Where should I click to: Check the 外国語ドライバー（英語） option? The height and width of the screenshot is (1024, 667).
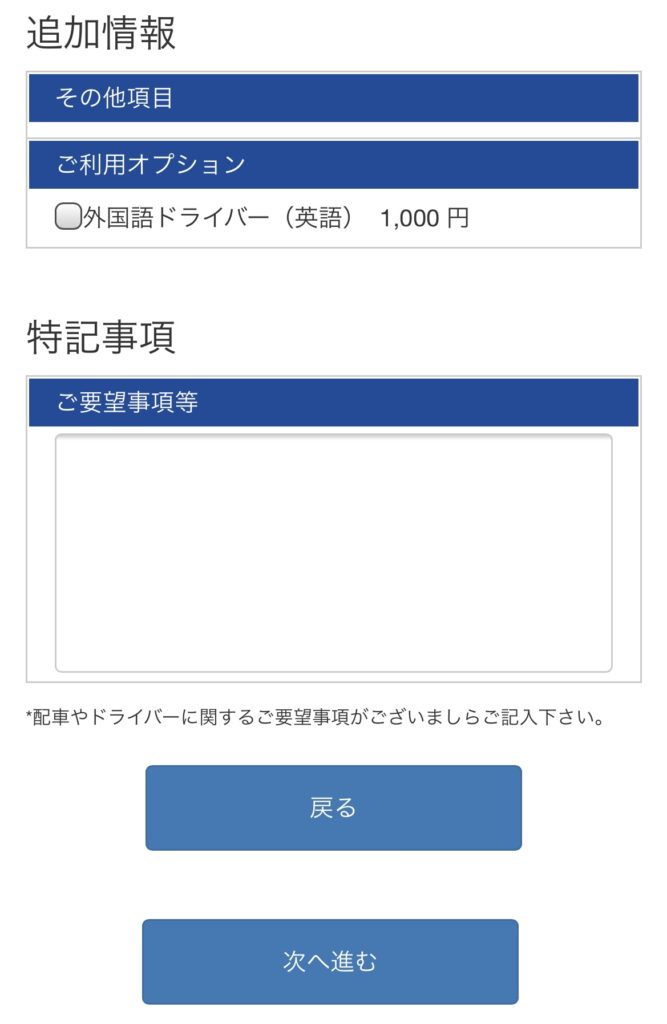(x=68, y=217)
